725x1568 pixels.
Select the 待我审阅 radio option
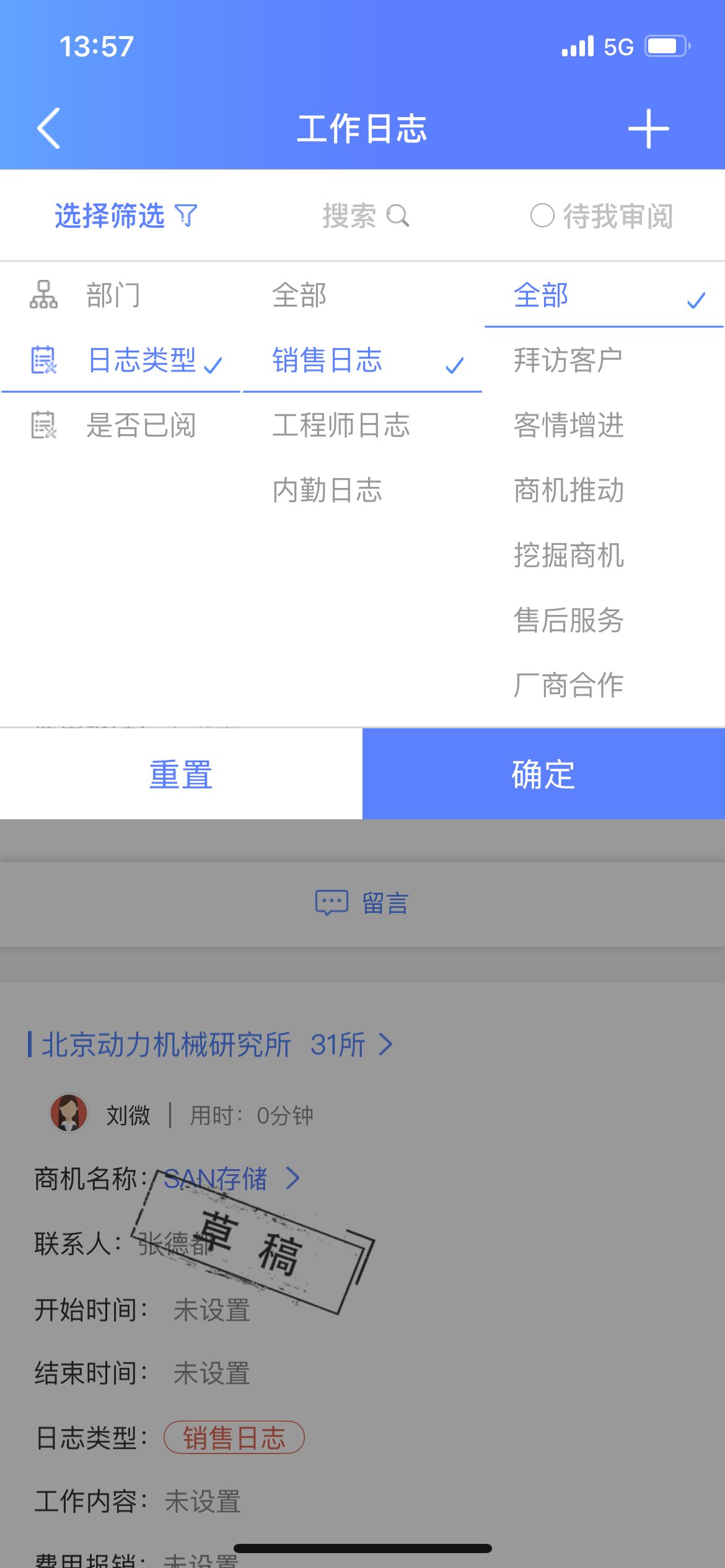(601, 216)
